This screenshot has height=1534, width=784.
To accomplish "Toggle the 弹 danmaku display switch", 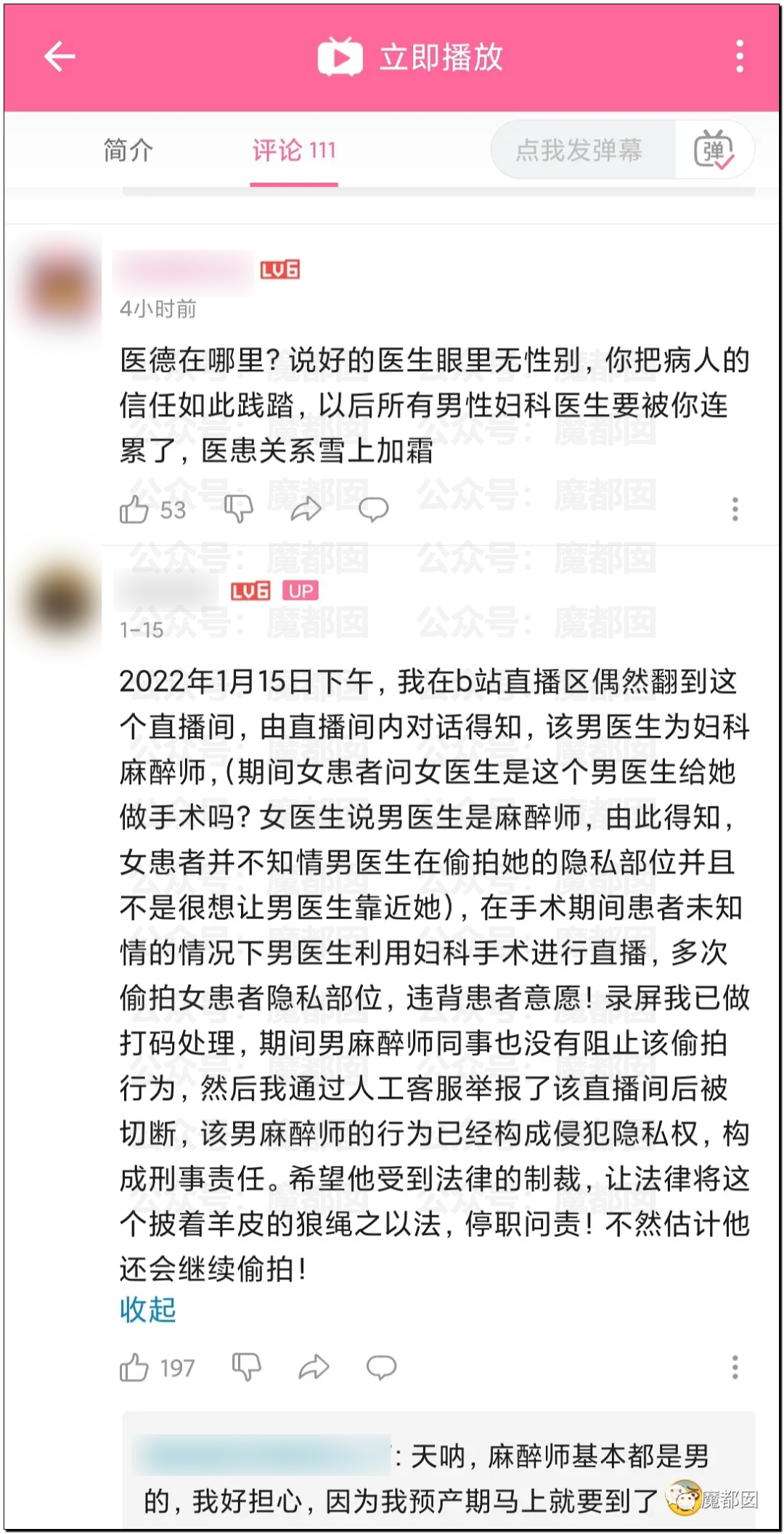I will pyautogui.click(x=714, y=150).
